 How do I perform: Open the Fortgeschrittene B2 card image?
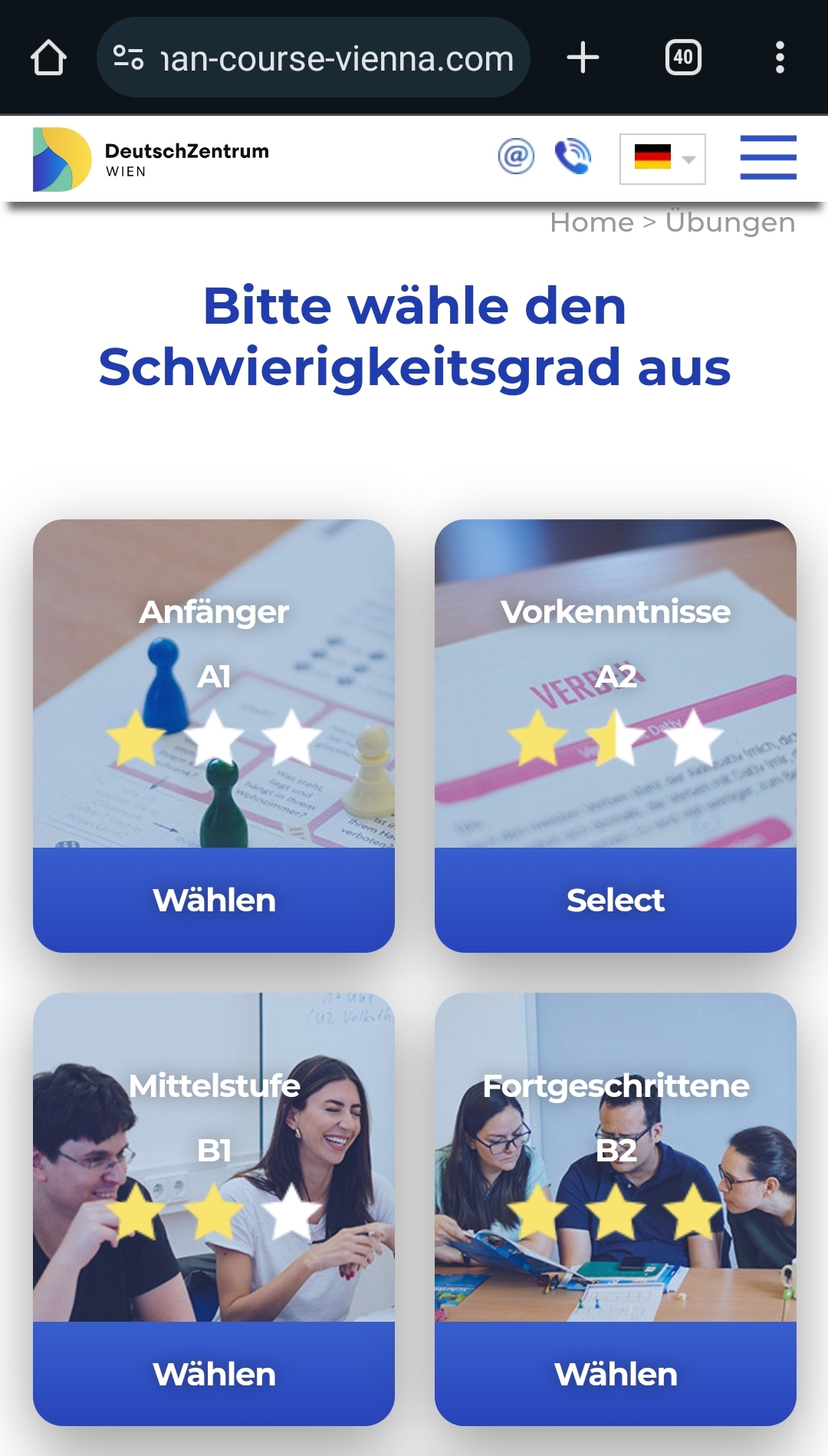[x=615, y=1157]
